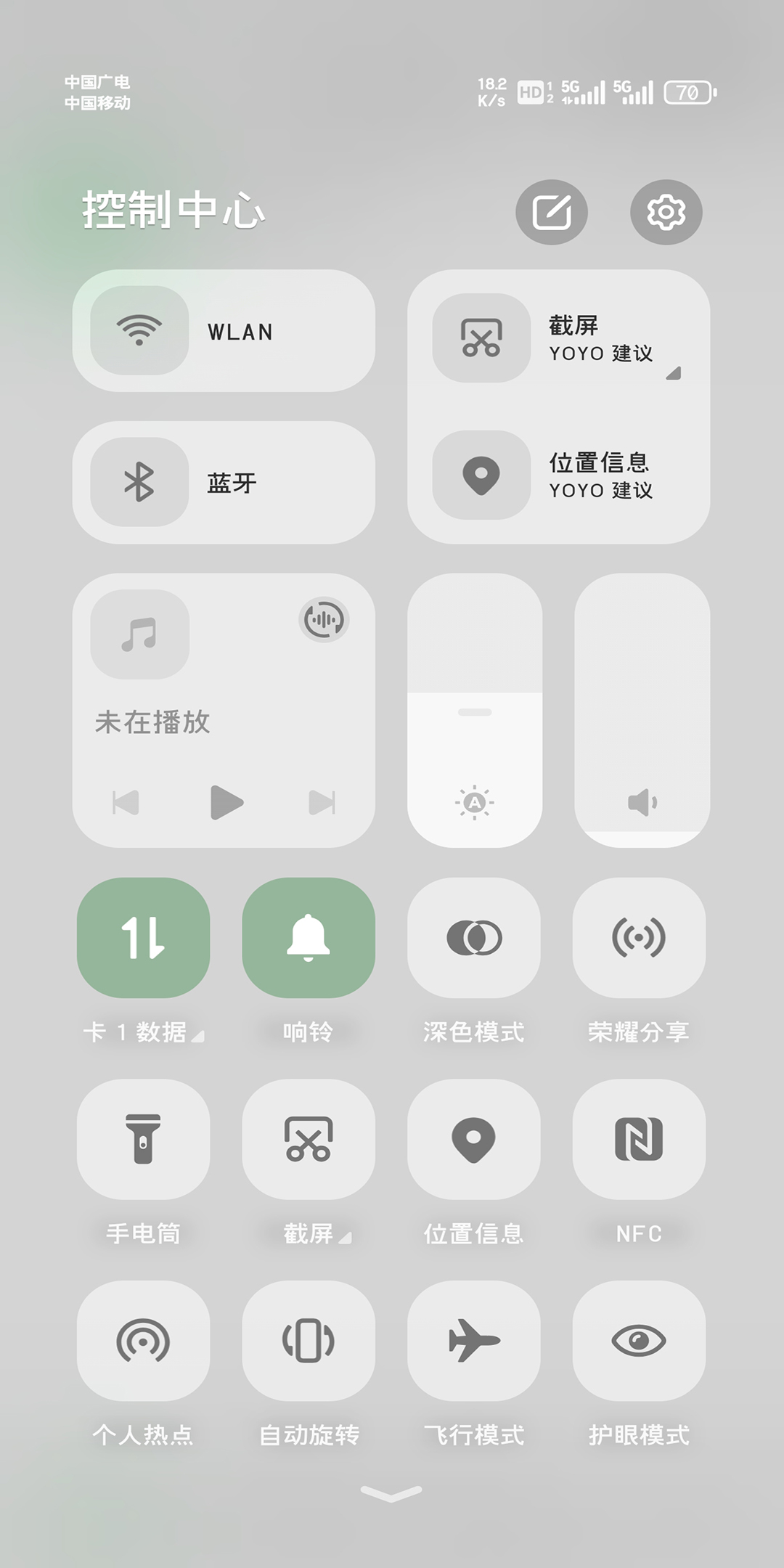Image resolution: width=784 pixels, height=1568 pixels.
Task: Disable 卡 1 数据 mobile data
Action: pyautogui.click(x=143, y=937)
